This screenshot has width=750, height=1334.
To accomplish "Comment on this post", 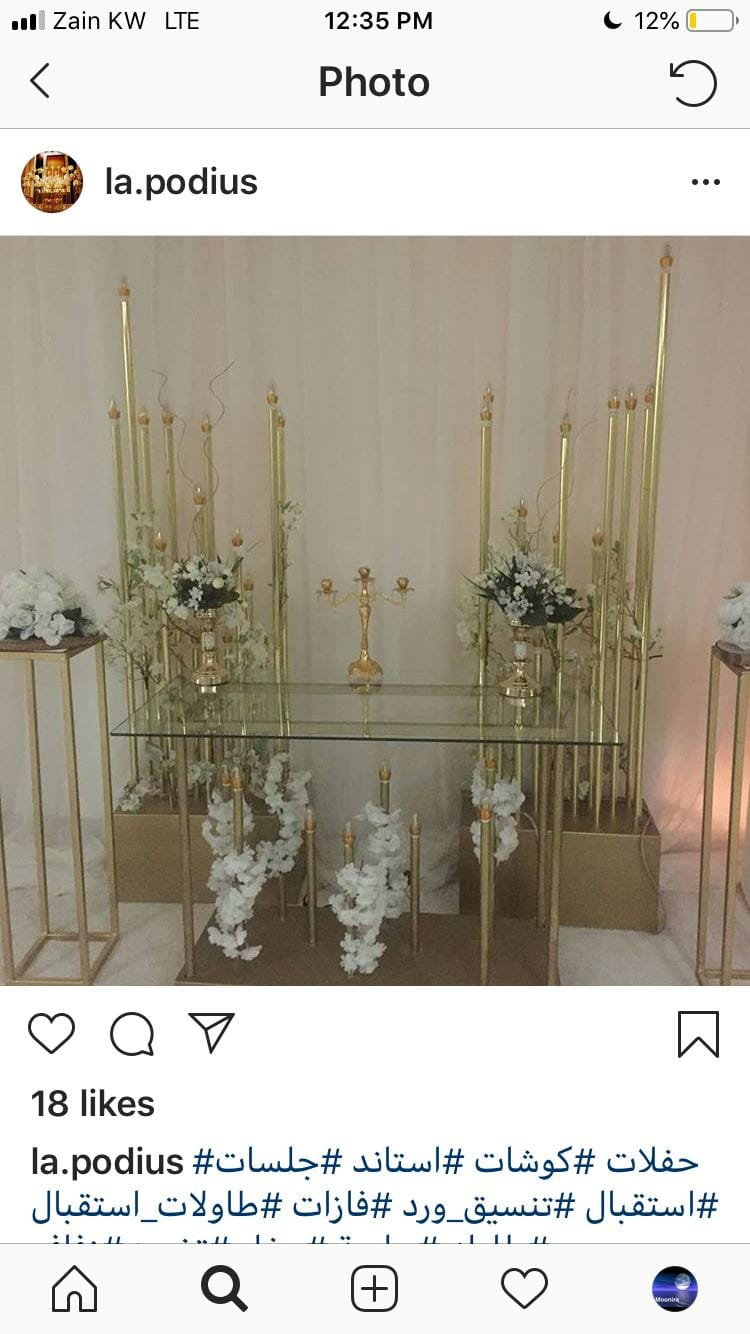I will point(132,1034).
